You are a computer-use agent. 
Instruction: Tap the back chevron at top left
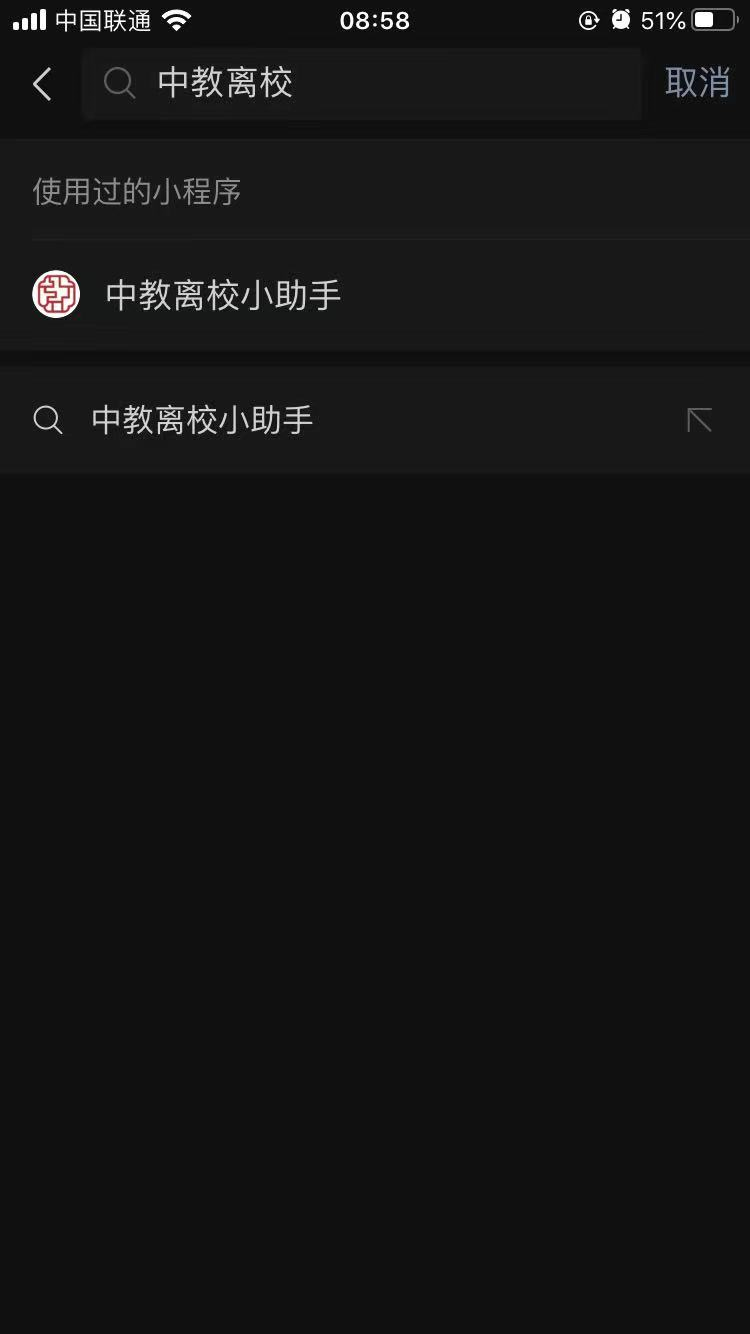point(41,84)
